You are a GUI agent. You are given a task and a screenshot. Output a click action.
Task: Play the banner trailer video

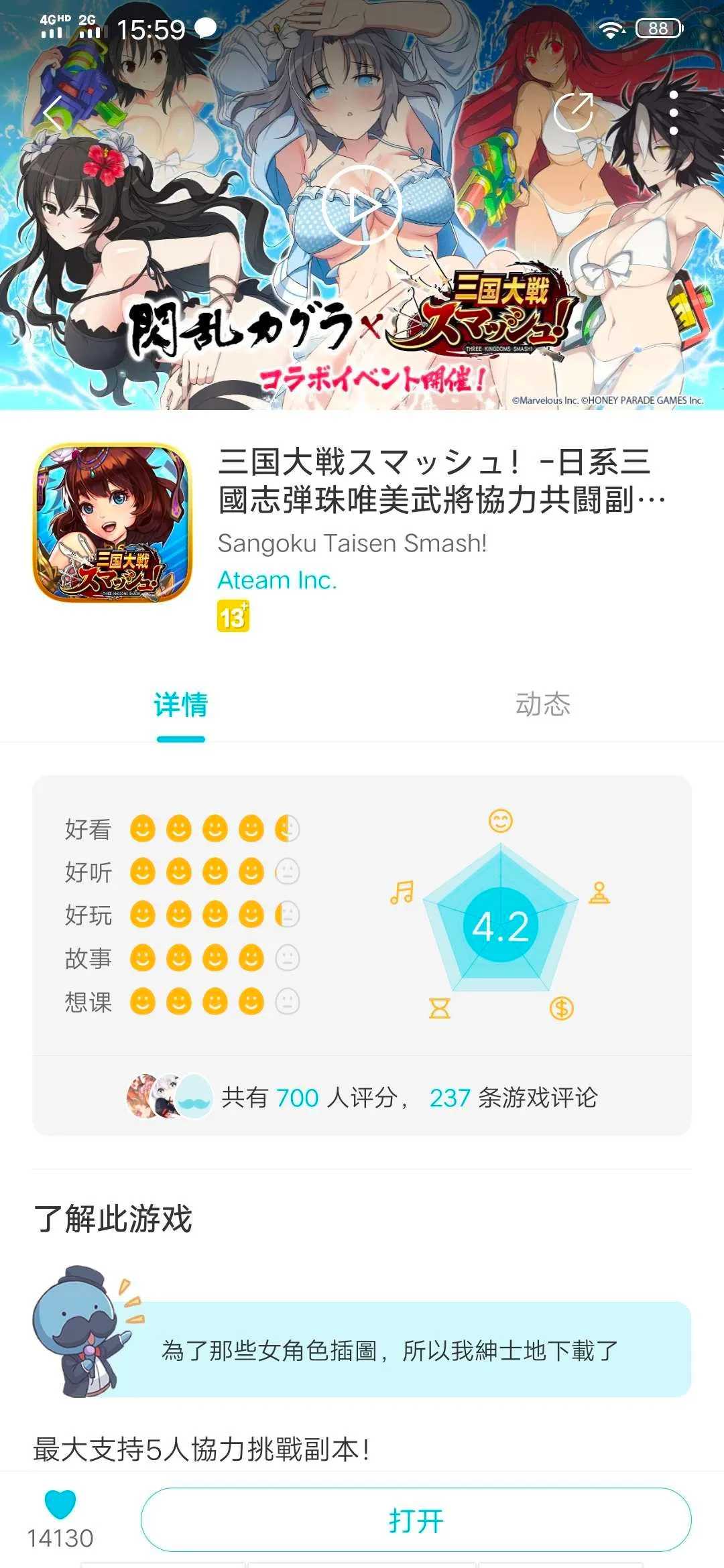point(361,204)
